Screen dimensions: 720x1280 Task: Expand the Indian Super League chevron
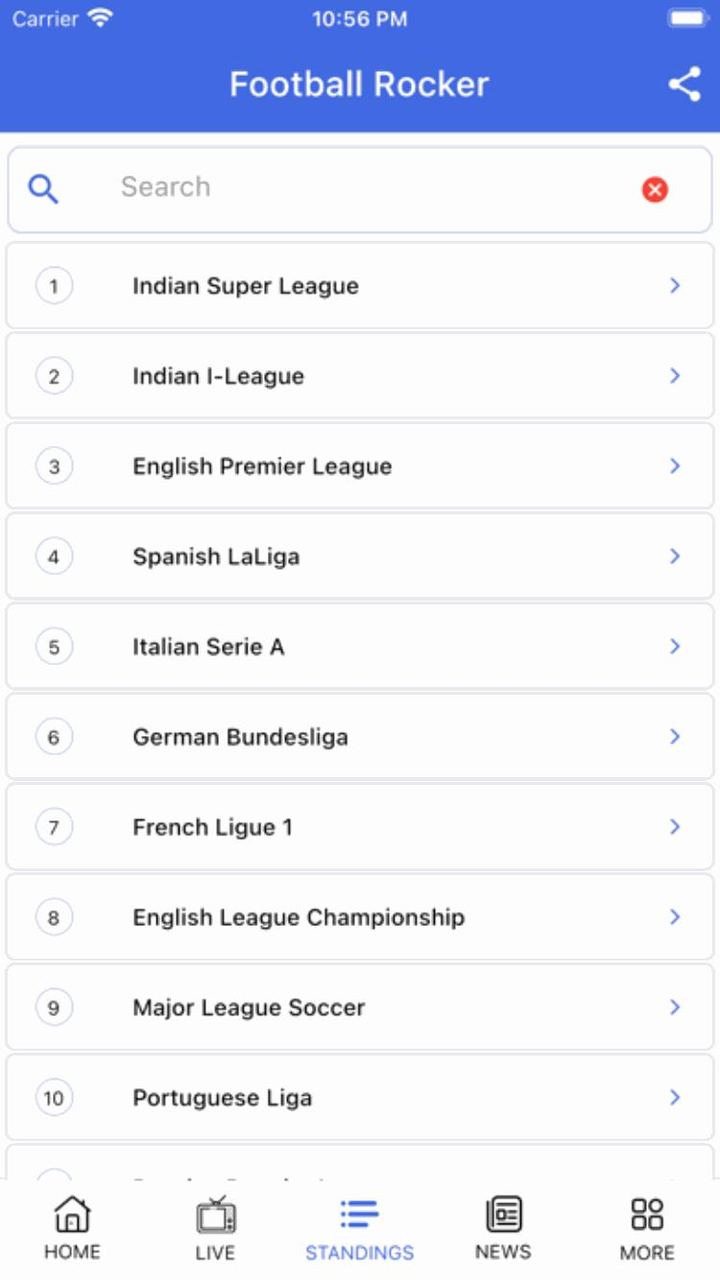[675, 286]
